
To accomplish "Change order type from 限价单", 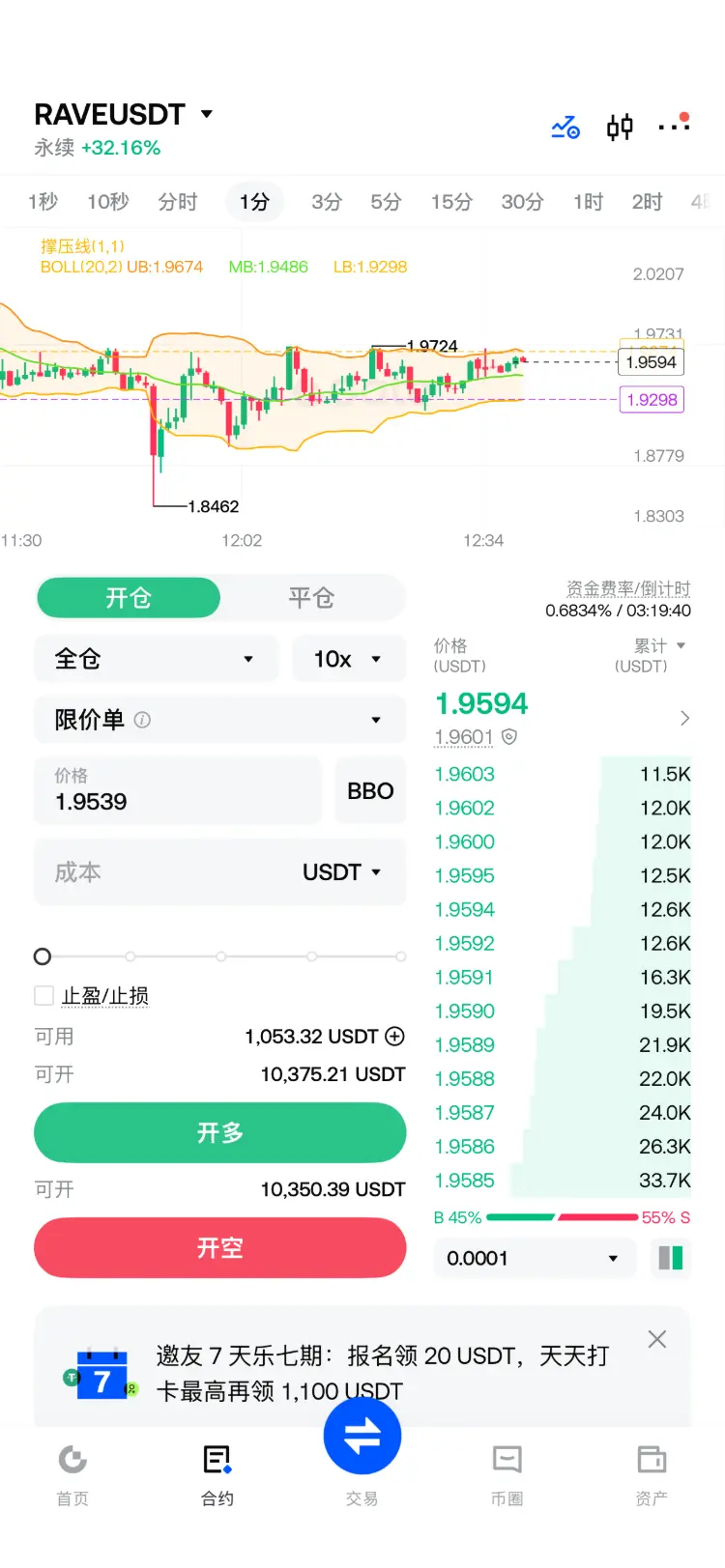I will (x=219, y=720).
